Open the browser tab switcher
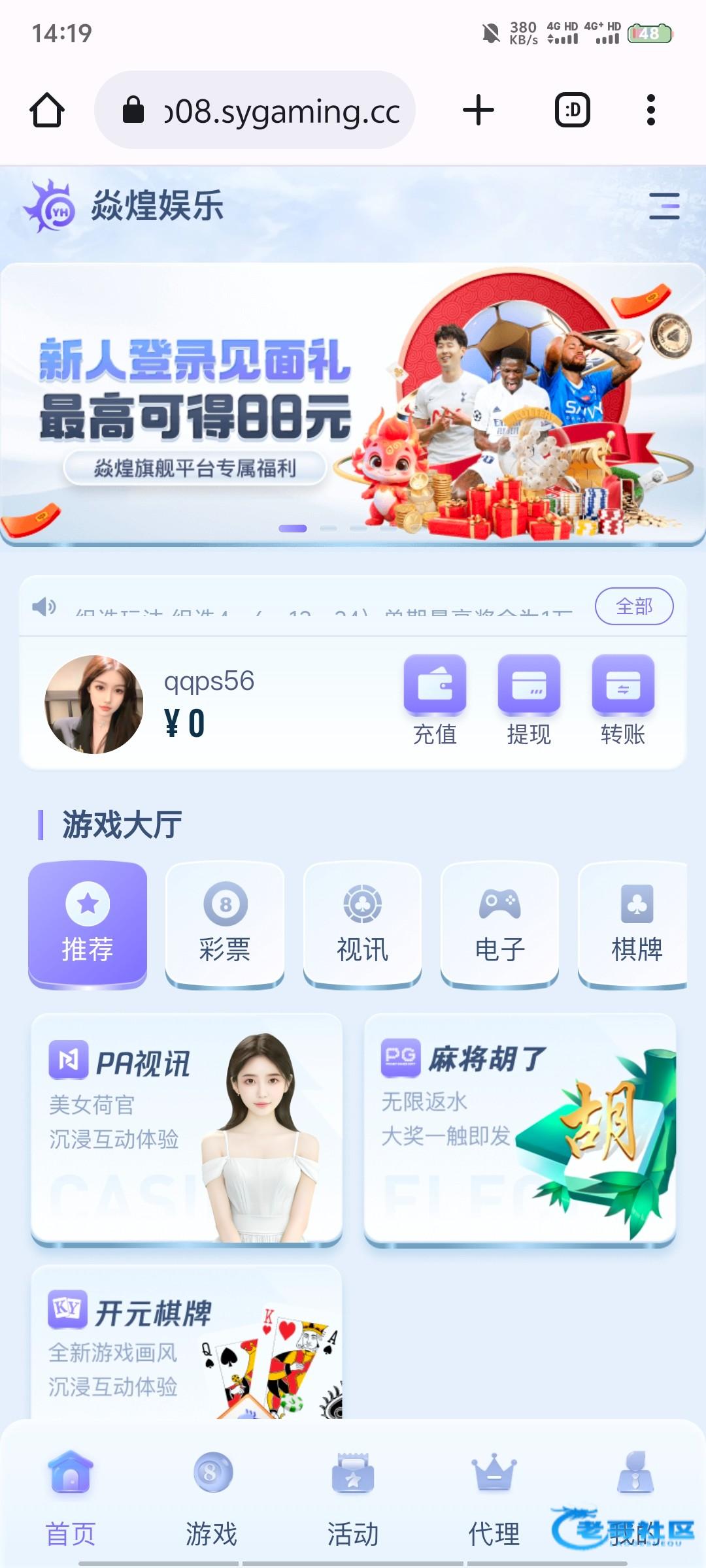Screen dimensions: 706x1568 click(x=573, y=110)
